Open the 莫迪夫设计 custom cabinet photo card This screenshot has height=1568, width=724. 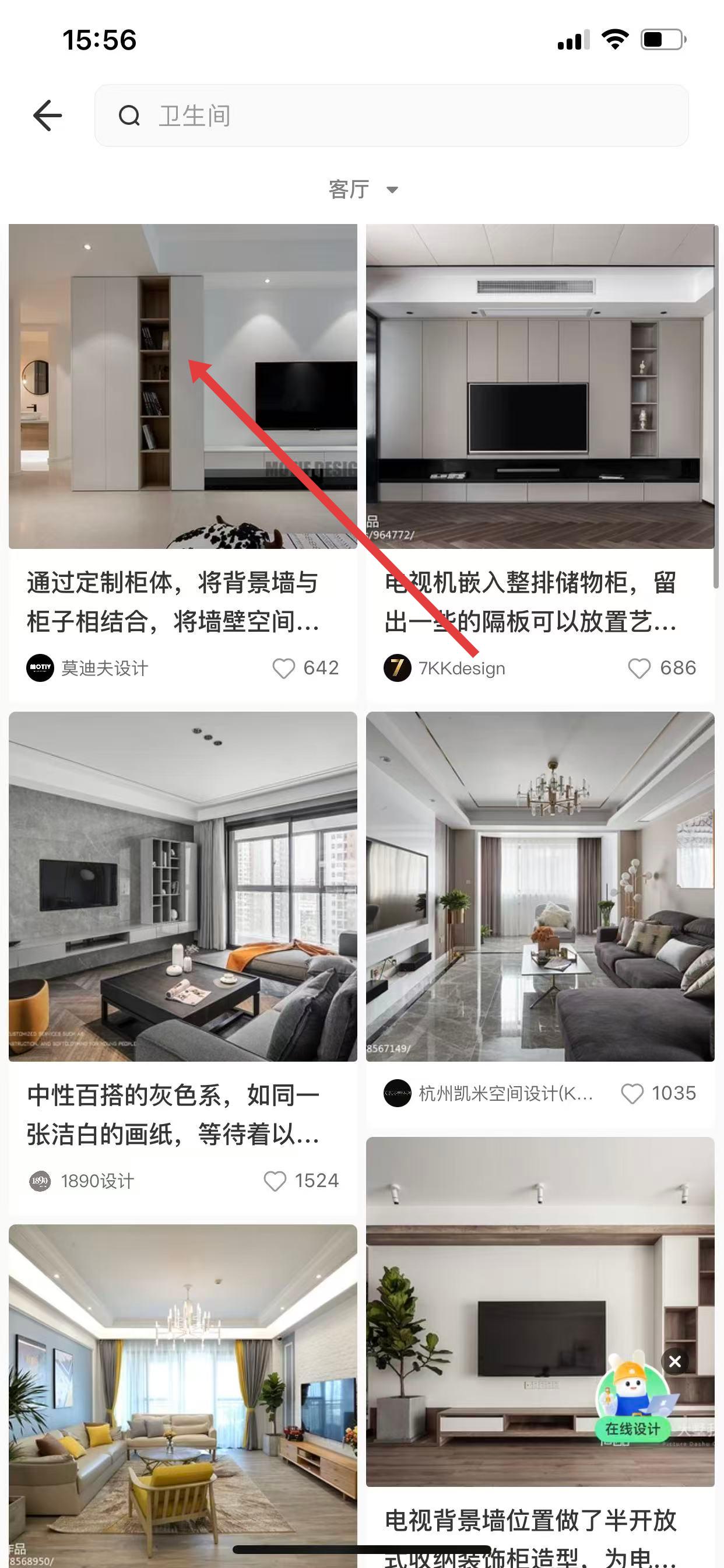coord(182,386)
